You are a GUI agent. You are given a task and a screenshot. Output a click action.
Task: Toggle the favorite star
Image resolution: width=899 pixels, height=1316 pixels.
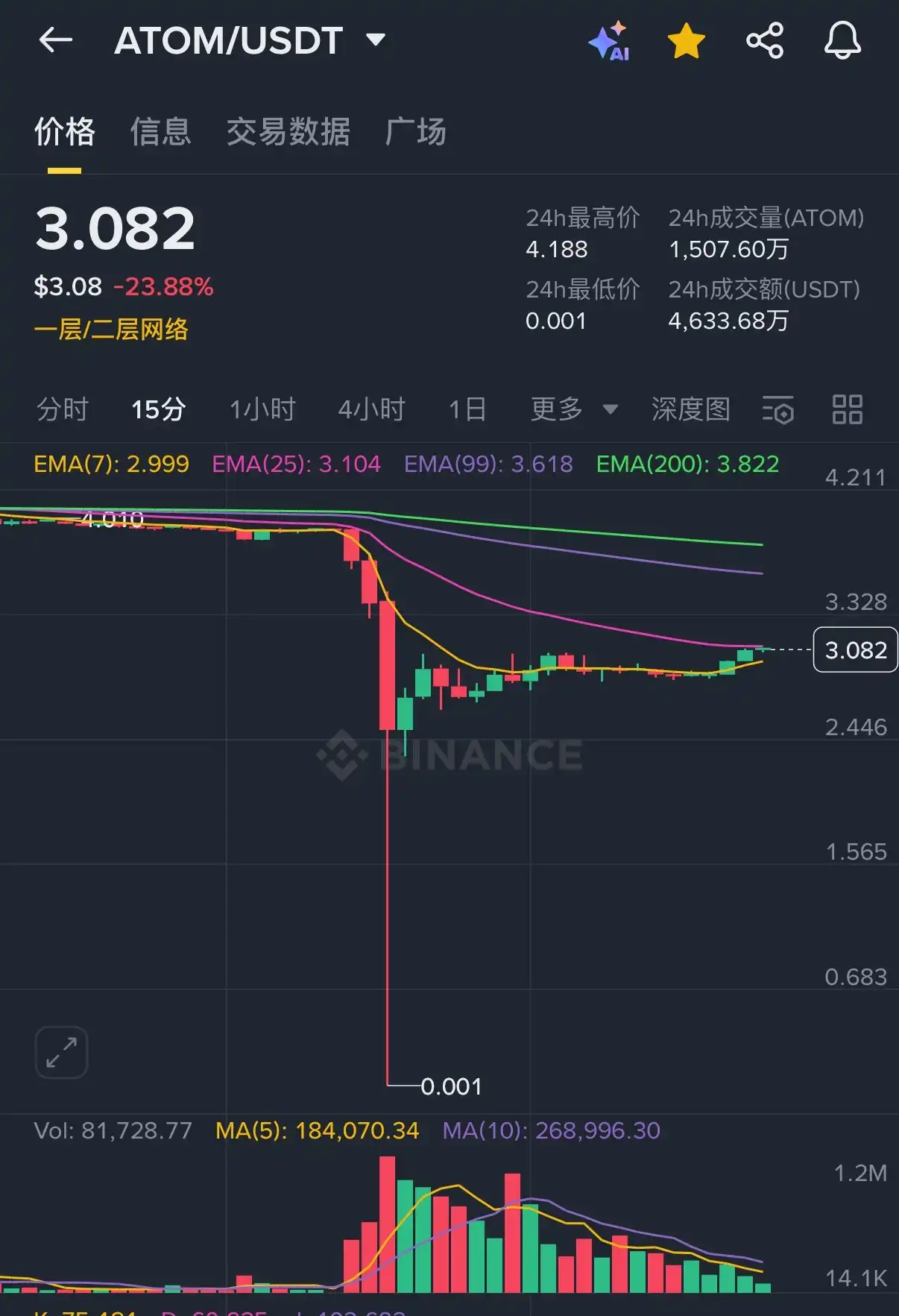(686, 41)
